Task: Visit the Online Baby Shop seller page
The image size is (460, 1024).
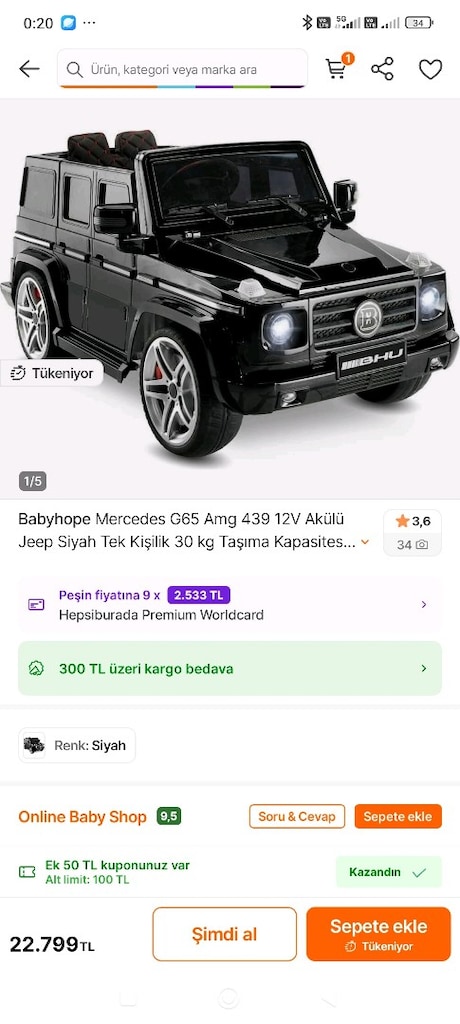Action: 82,816
